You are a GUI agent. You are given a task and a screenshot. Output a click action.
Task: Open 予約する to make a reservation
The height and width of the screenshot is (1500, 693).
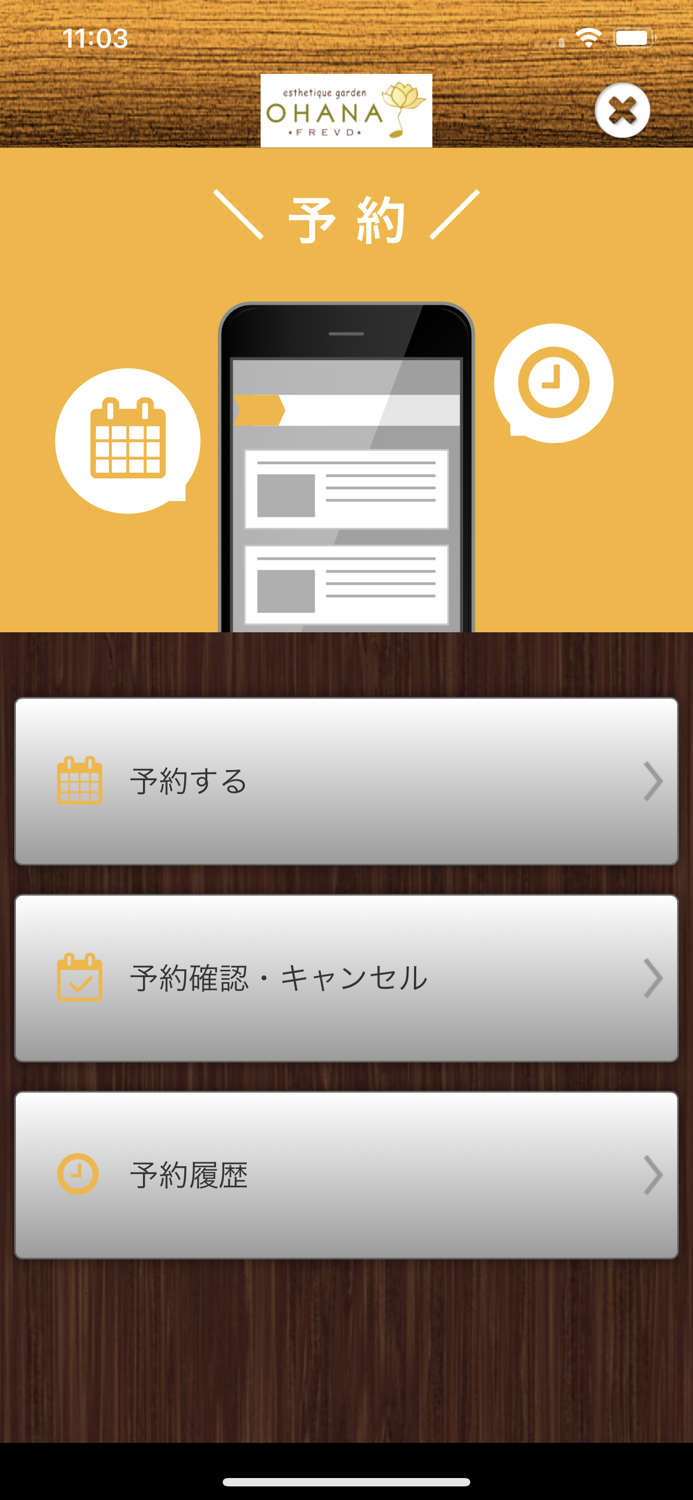[x=346, y=781]
